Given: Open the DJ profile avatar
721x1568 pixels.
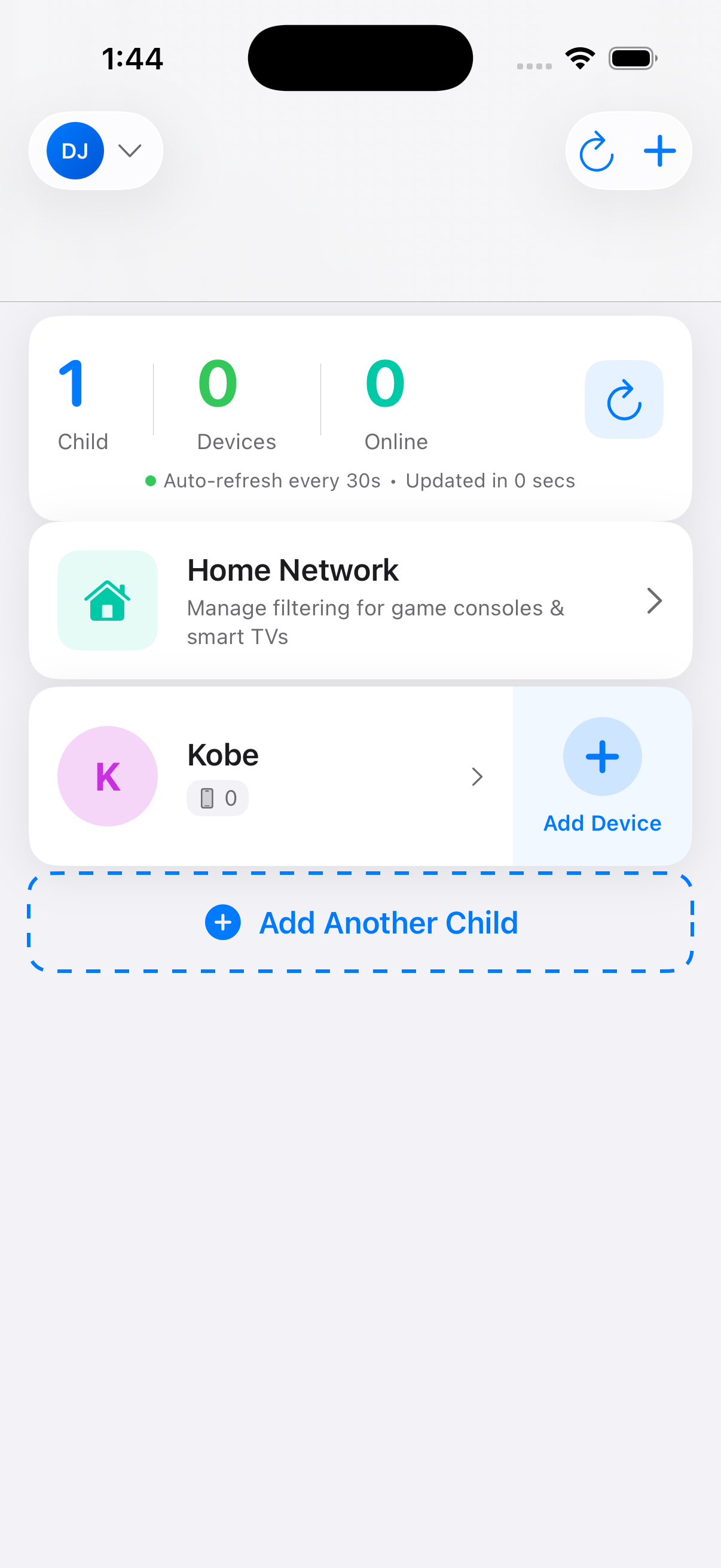Looking at the screenshot, I should (x=74, y=150).
